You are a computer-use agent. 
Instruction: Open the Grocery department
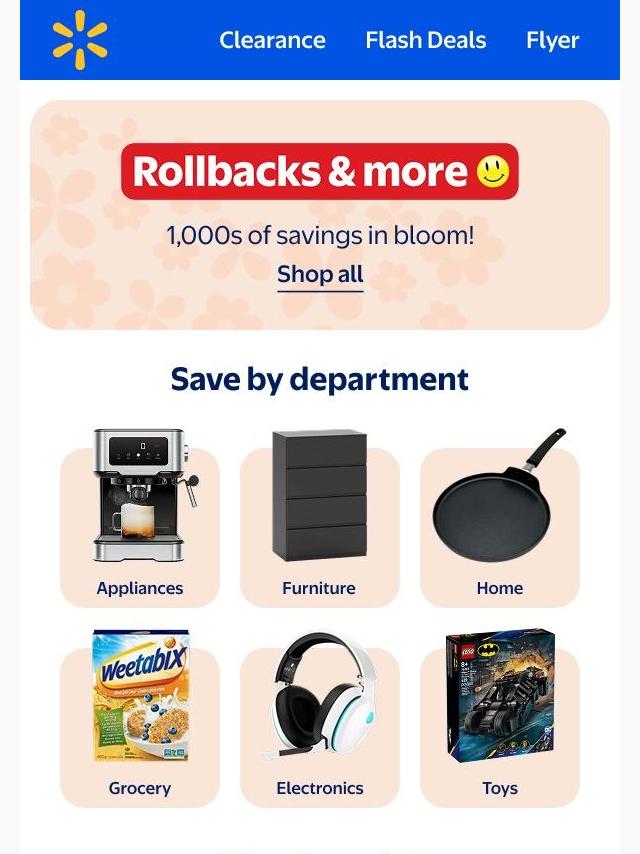[x=140, y=720]
